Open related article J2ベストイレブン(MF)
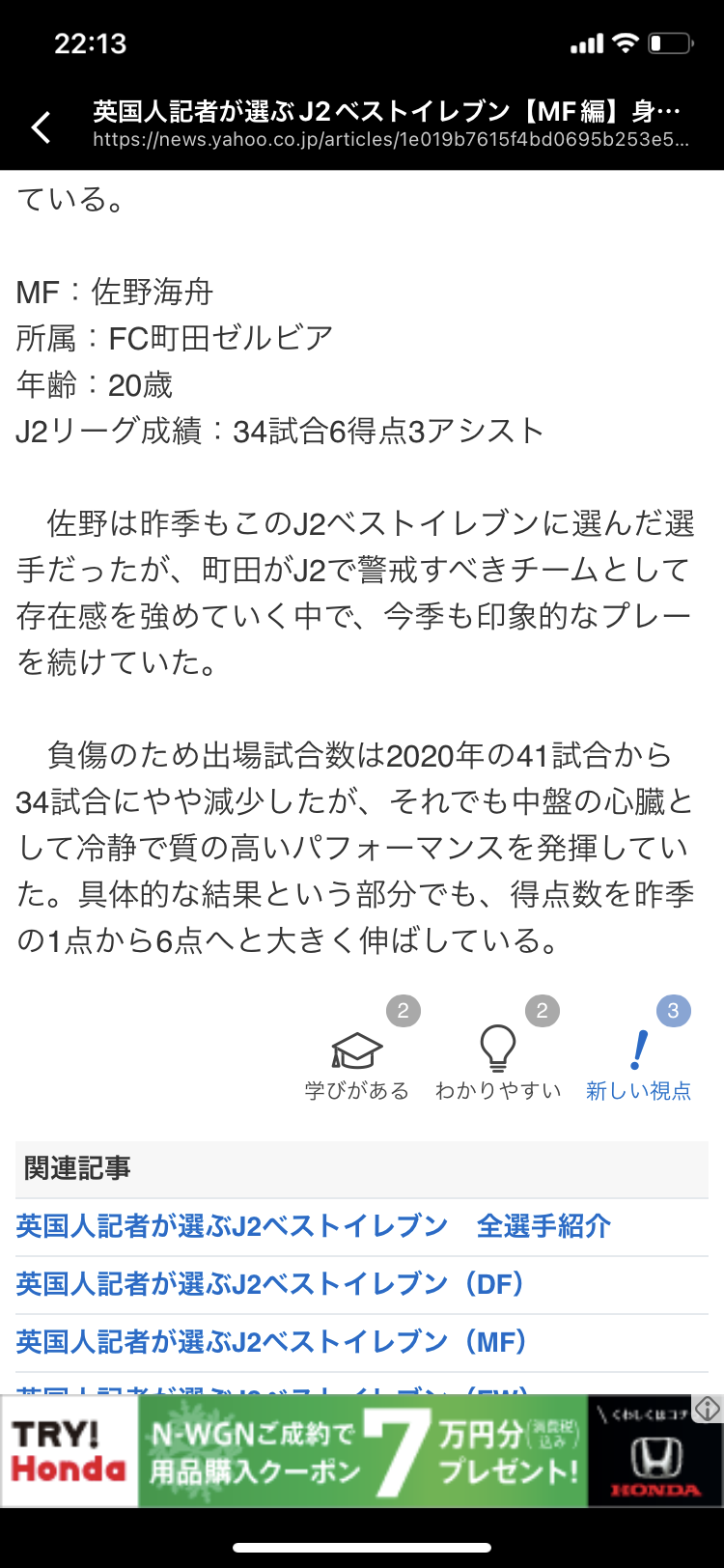724x1568 pixels. [272, 1342]
